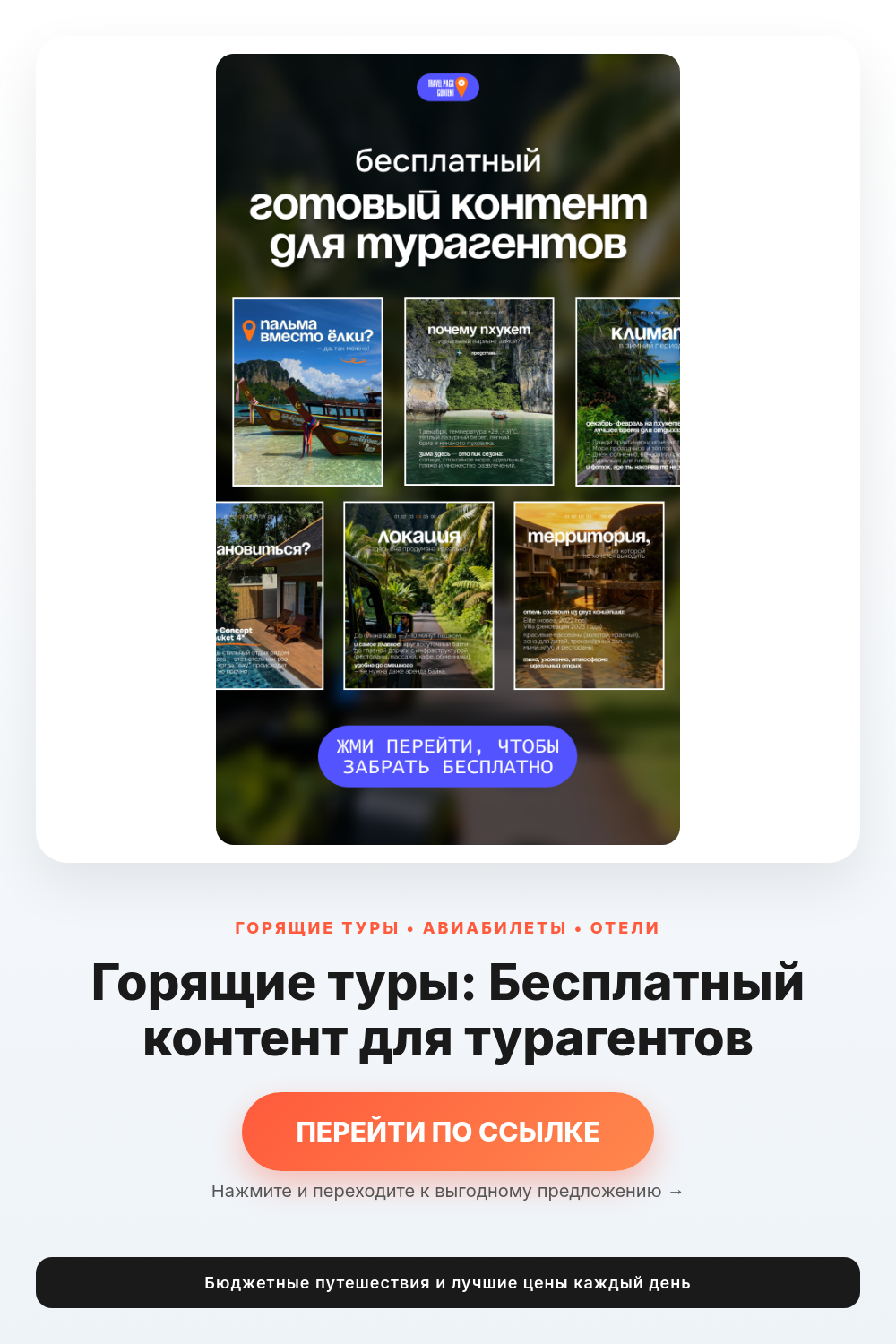Tap the ПЕРЕЙТИ ПО ССЫЛКЕ button

coord(448,1131)
